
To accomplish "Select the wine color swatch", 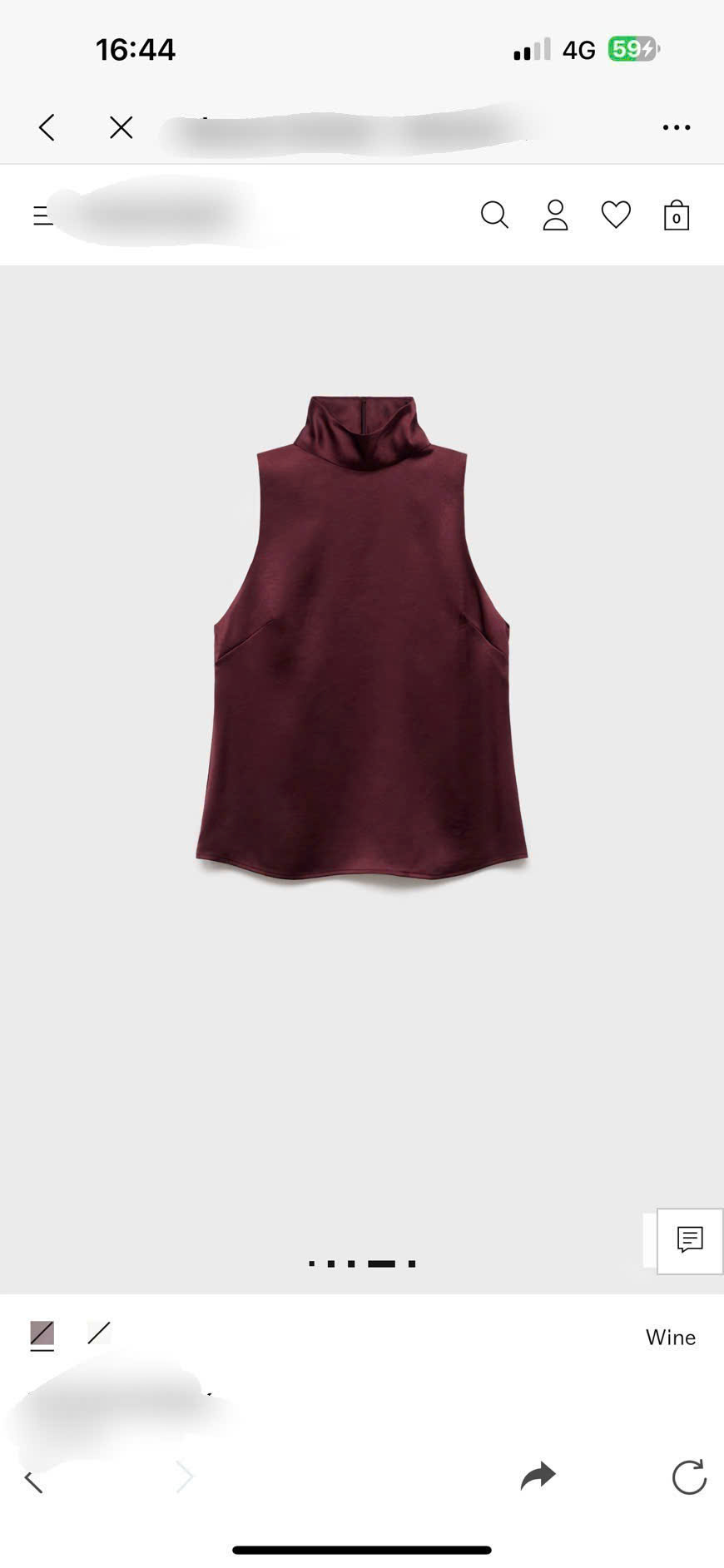I will coord(42,1333).
